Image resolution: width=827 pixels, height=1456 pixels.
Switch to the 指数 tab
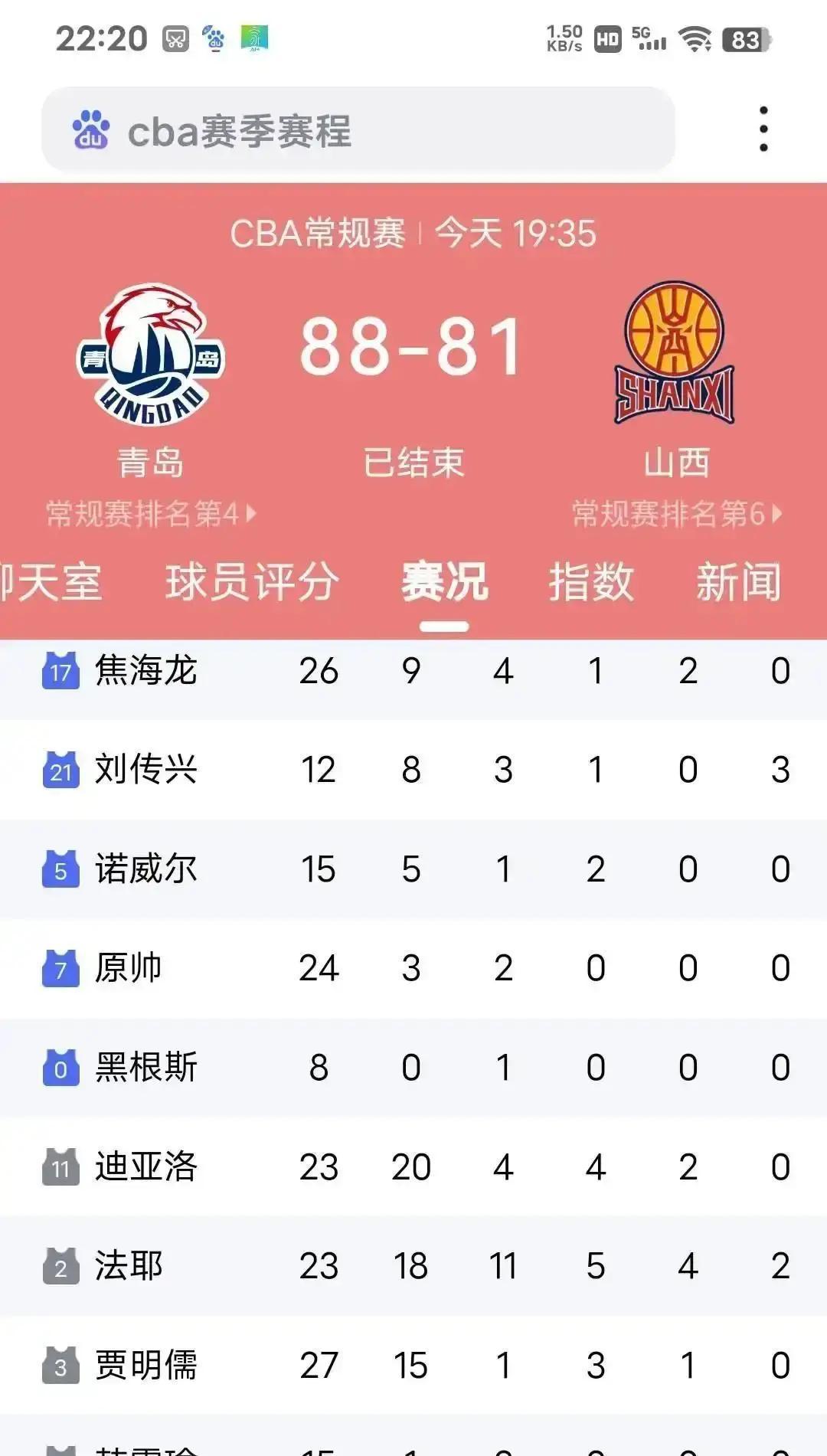[590, 582]
